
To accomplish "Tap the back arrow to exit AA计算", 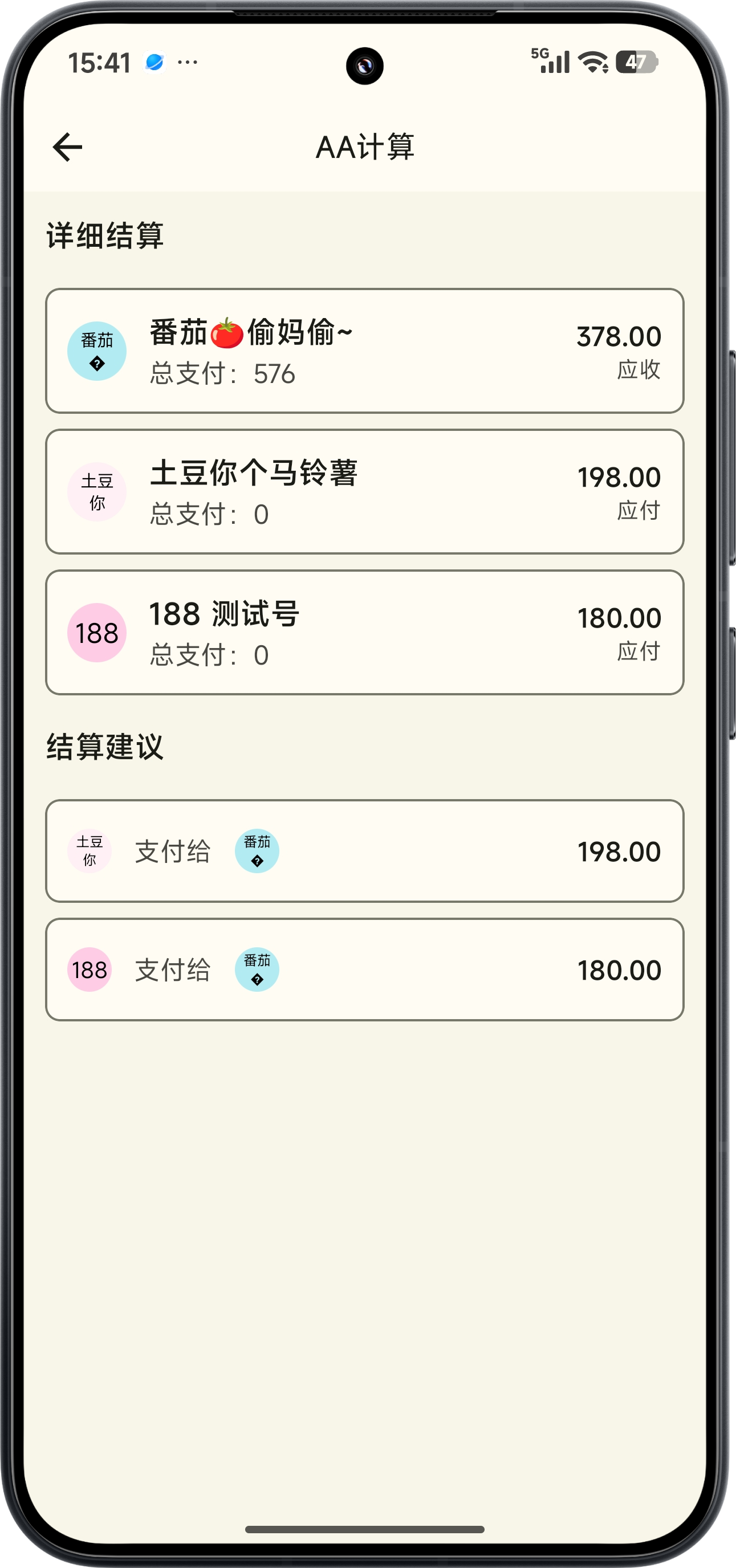I will pyautogui.click(x=67, y=146).
